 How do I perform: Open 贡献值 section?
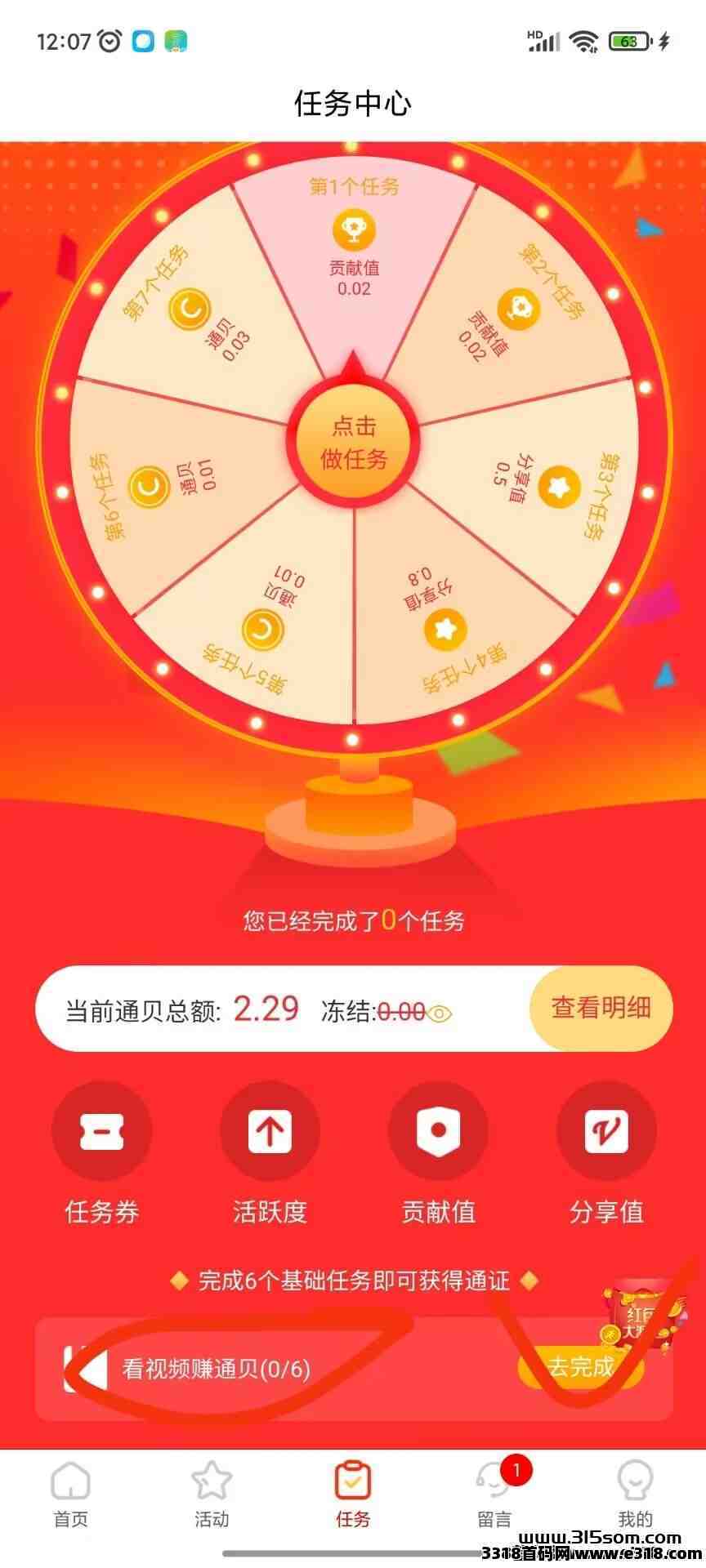pos(438,1132)
